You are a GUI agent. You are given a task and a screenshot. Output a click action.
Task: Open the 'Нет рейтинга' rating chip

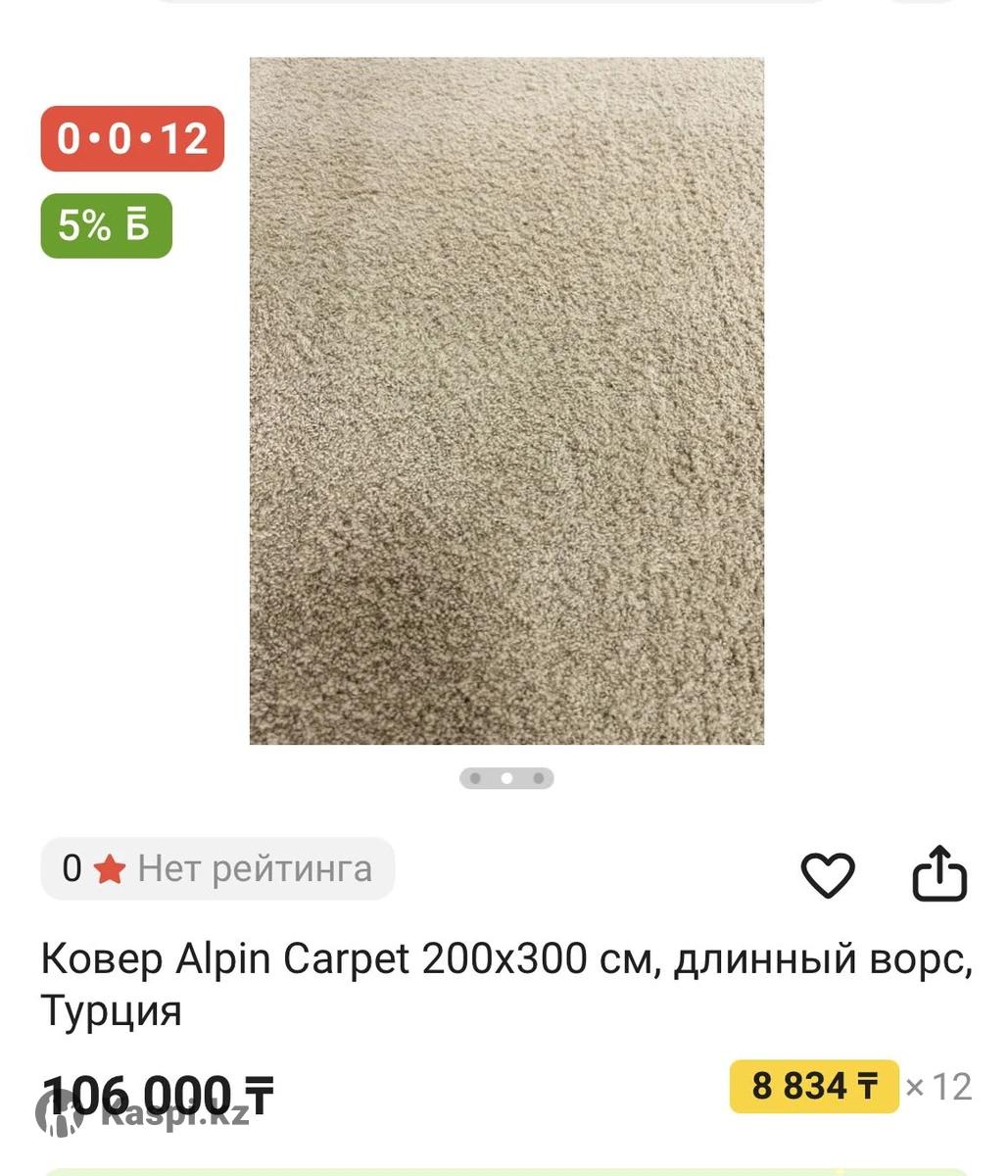click(x=217, y=868)
